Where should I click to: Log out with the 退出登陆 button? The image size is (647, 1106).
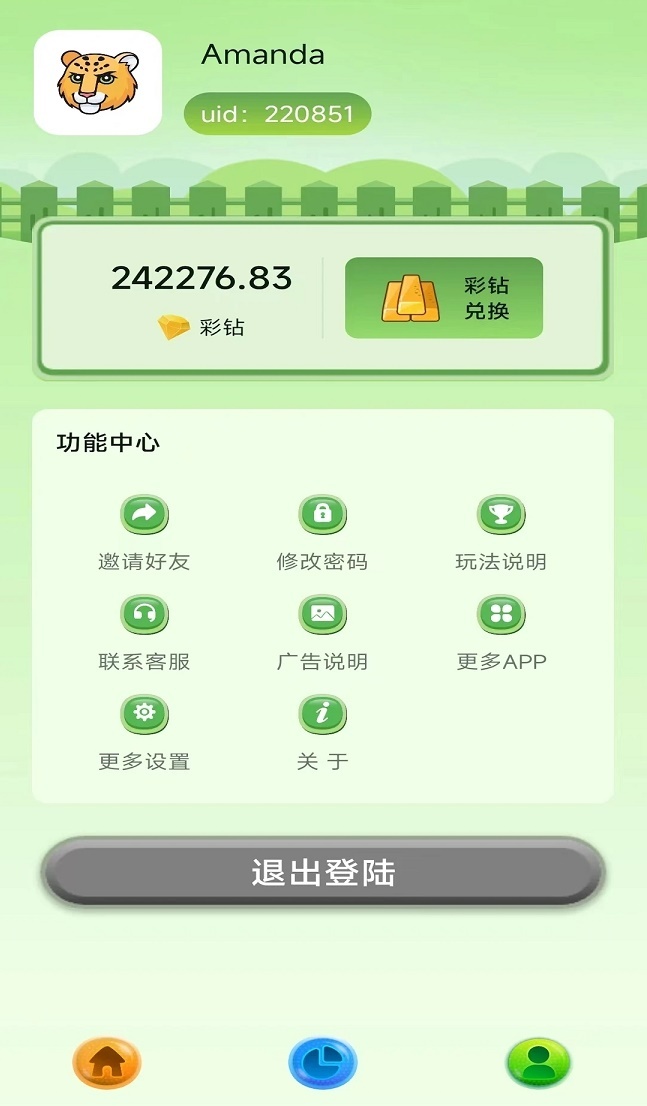pyautogui.click(x=323, y=872)
